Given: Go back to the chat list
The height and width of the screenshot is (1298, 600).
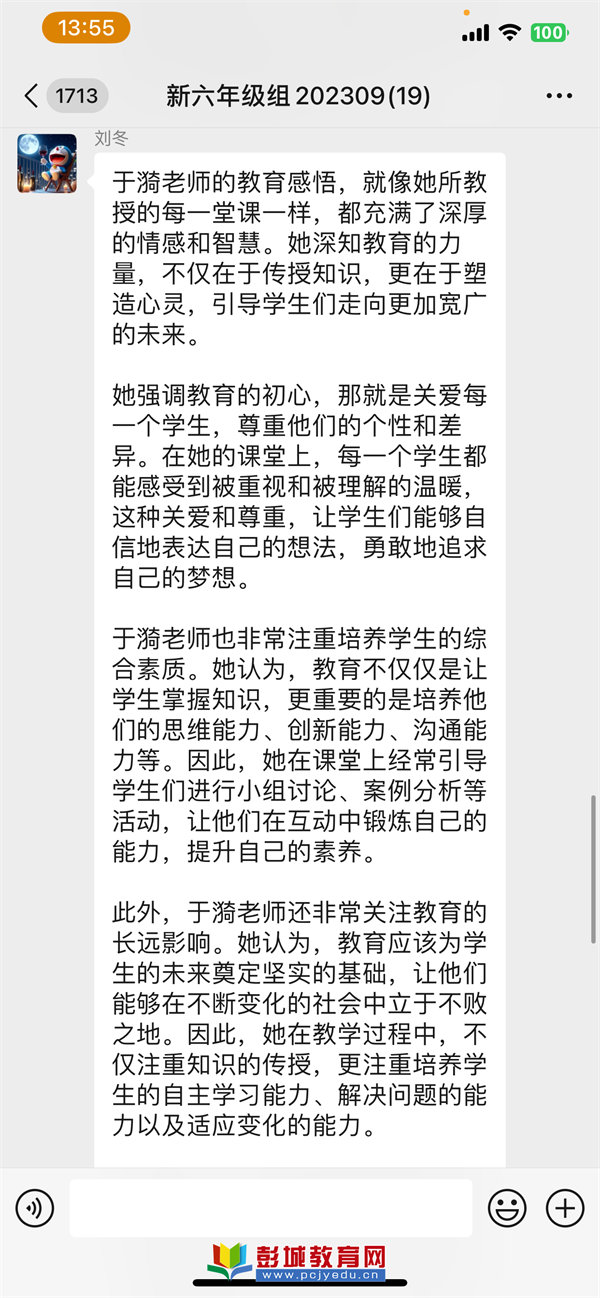Looking at the screenshot, I should click(x=64, y=96).
